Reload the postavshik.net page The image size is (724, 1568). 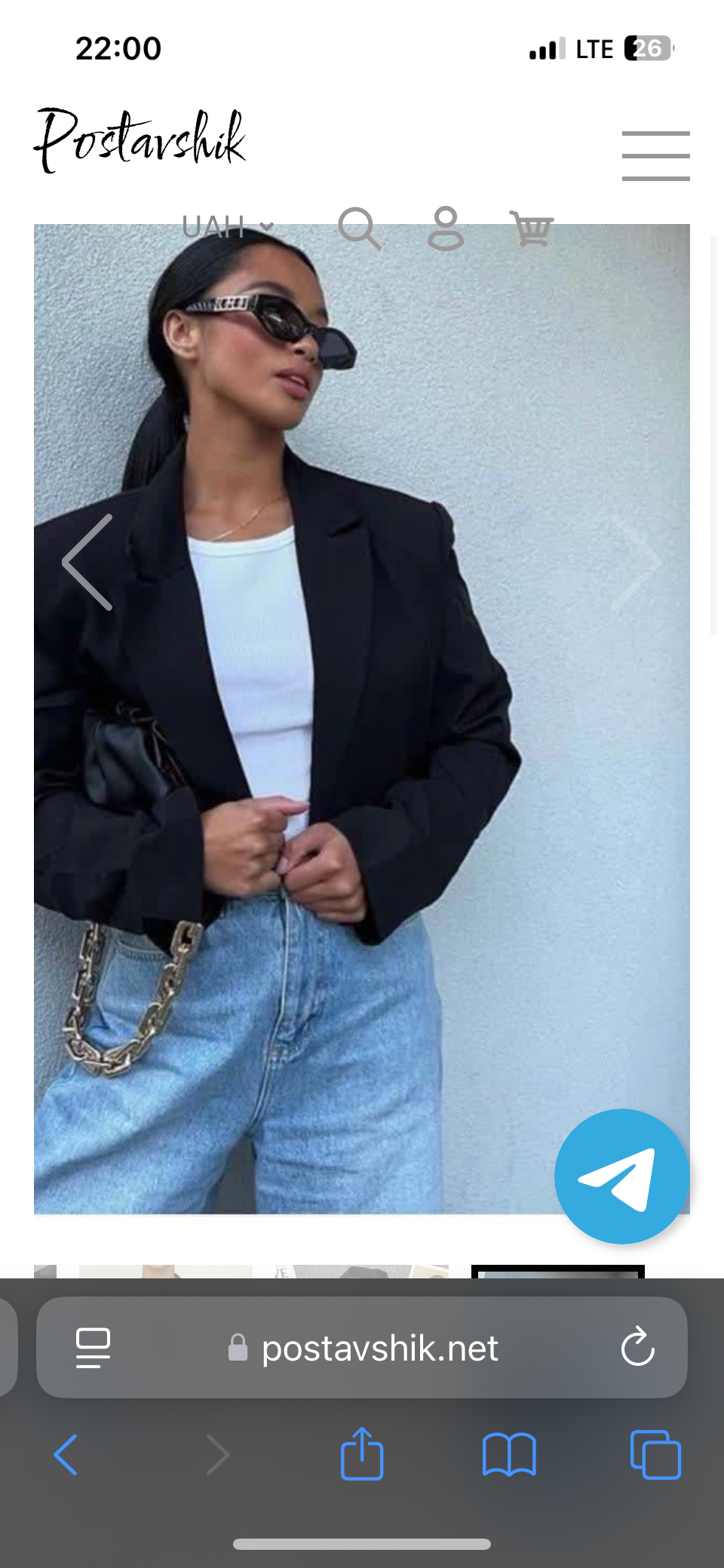(x=637, y=1347)
